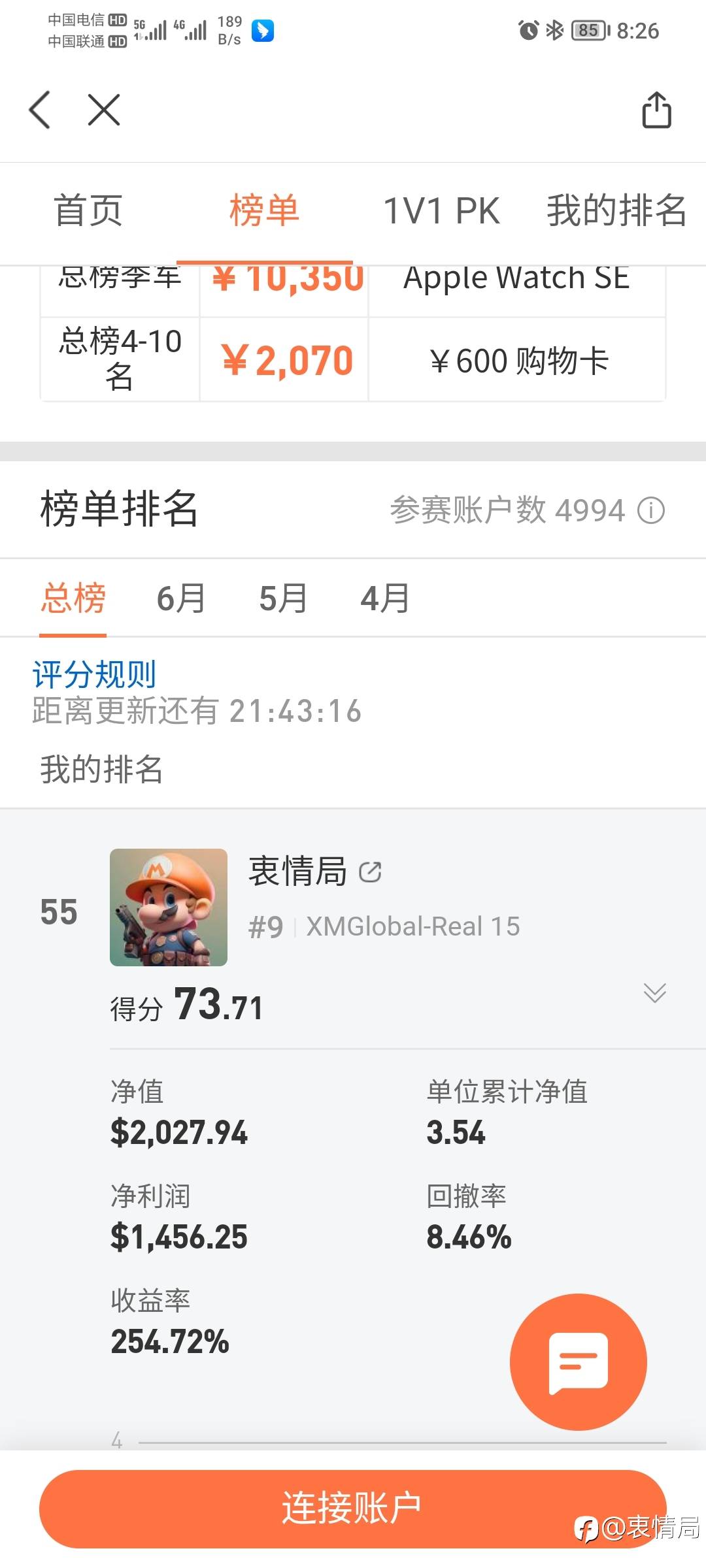
Task: Close the page with the X icon
Action: click(x=104, y=110)
